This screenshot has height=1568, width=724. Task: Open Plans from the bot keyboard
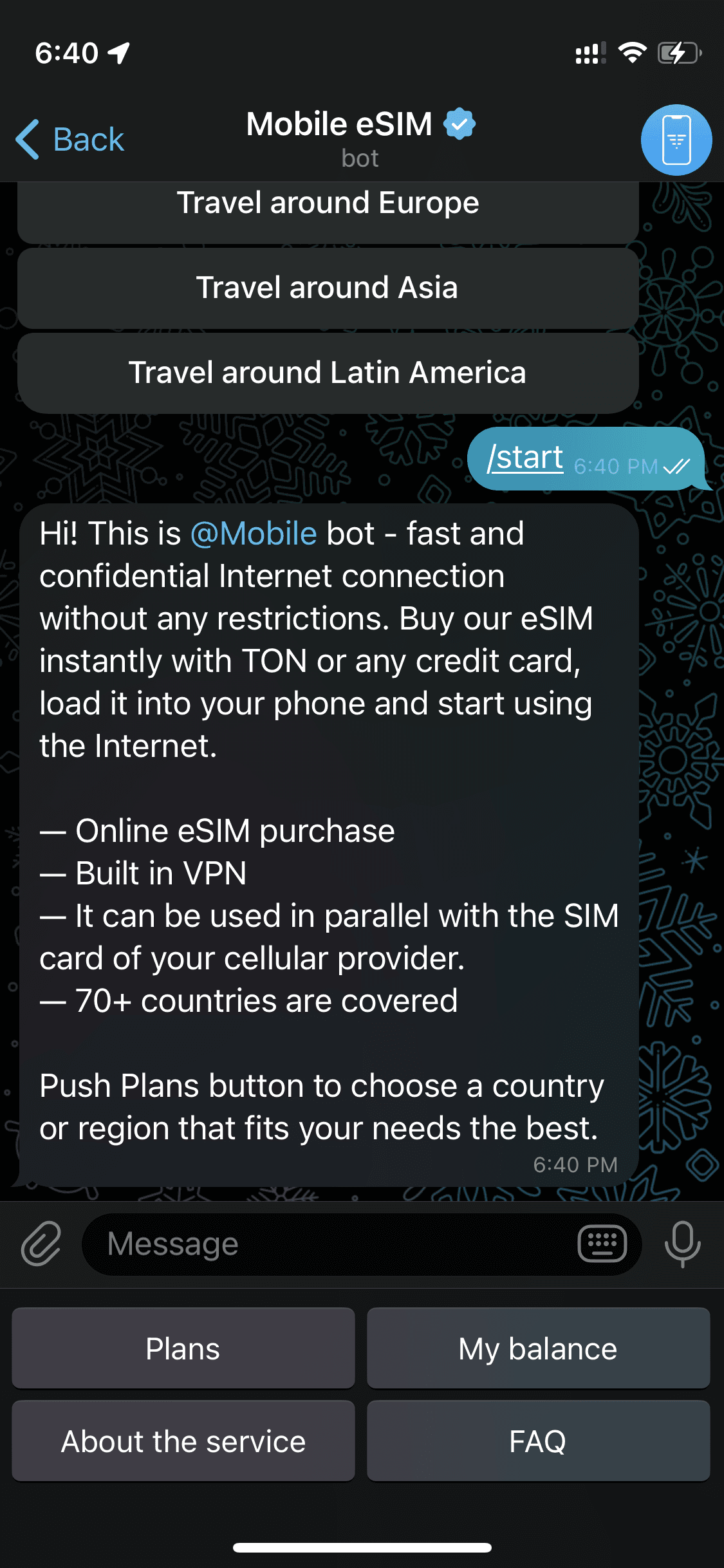(183, 1349)
